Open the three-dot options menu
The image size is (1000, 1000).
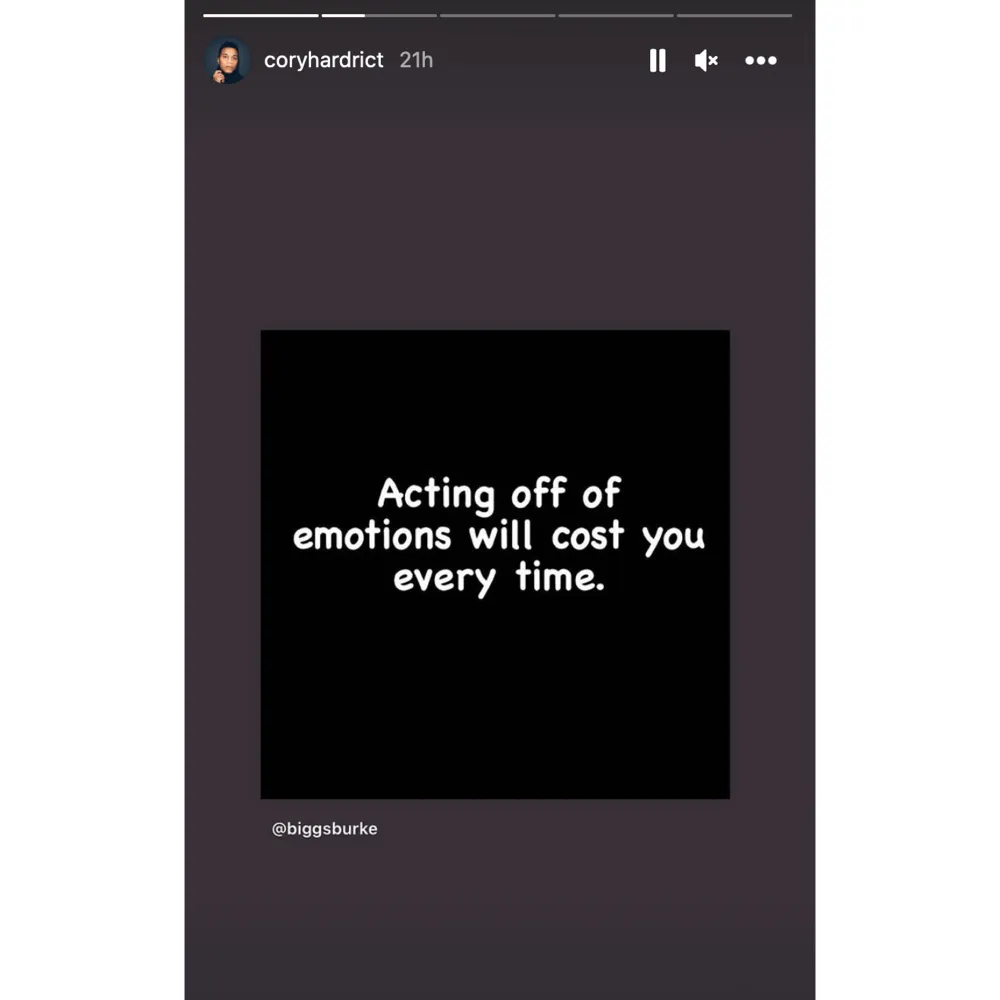pyautogui.click(x=761, y=61)
